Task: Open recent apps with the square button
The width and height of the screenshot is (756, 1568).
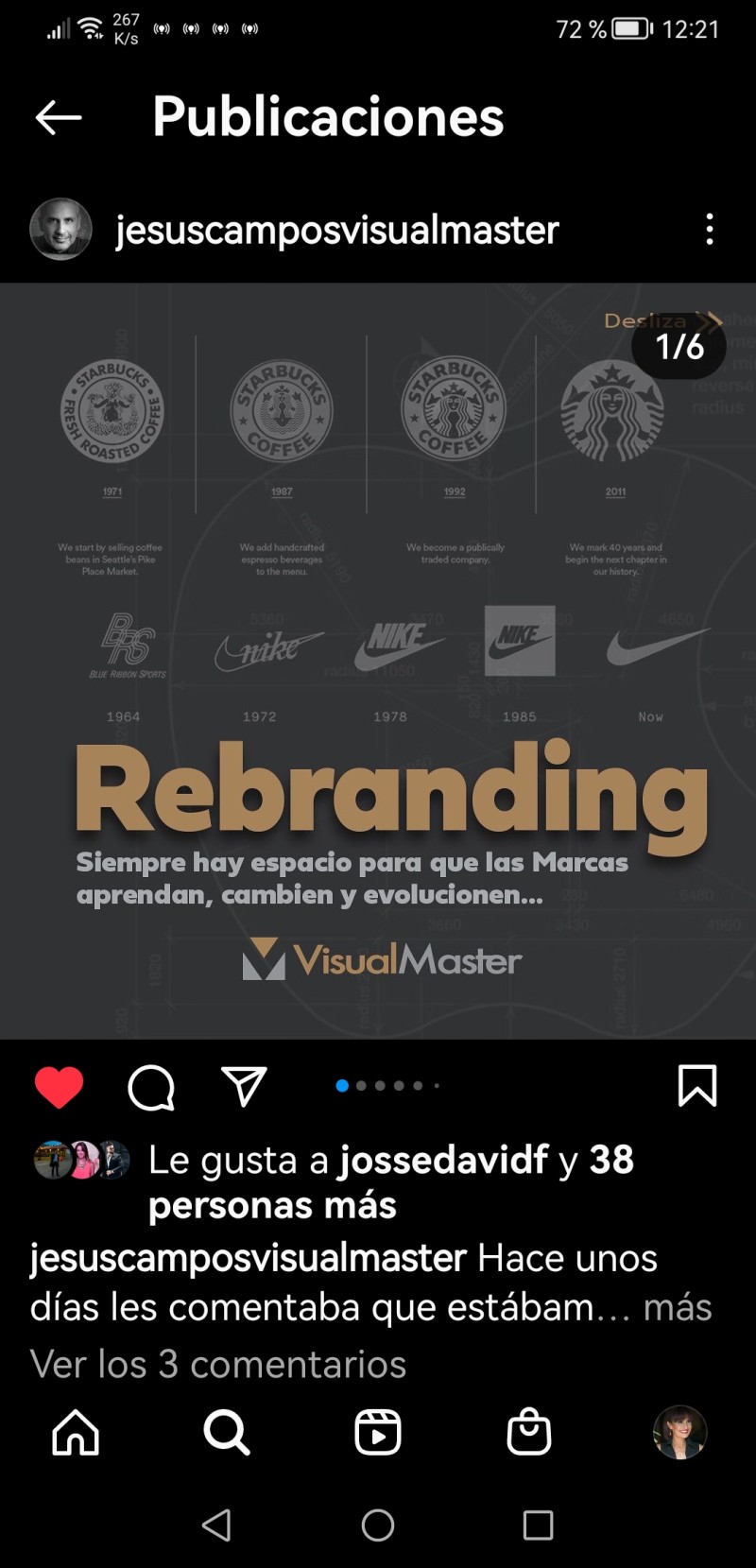Action: click(x=538, y=1525)
